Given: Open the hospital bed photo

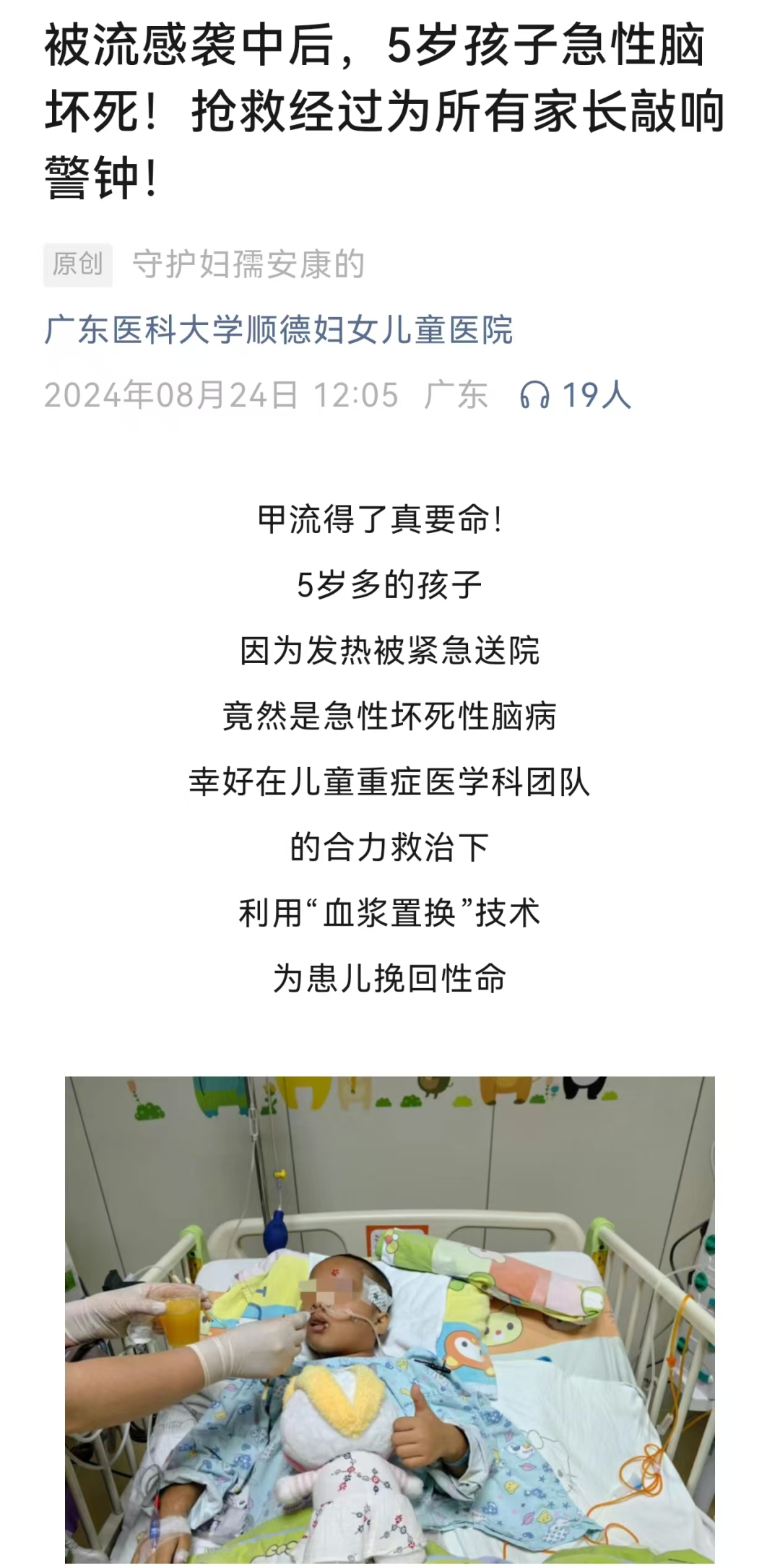Looking at the screenshot, I should point(390,1320).
